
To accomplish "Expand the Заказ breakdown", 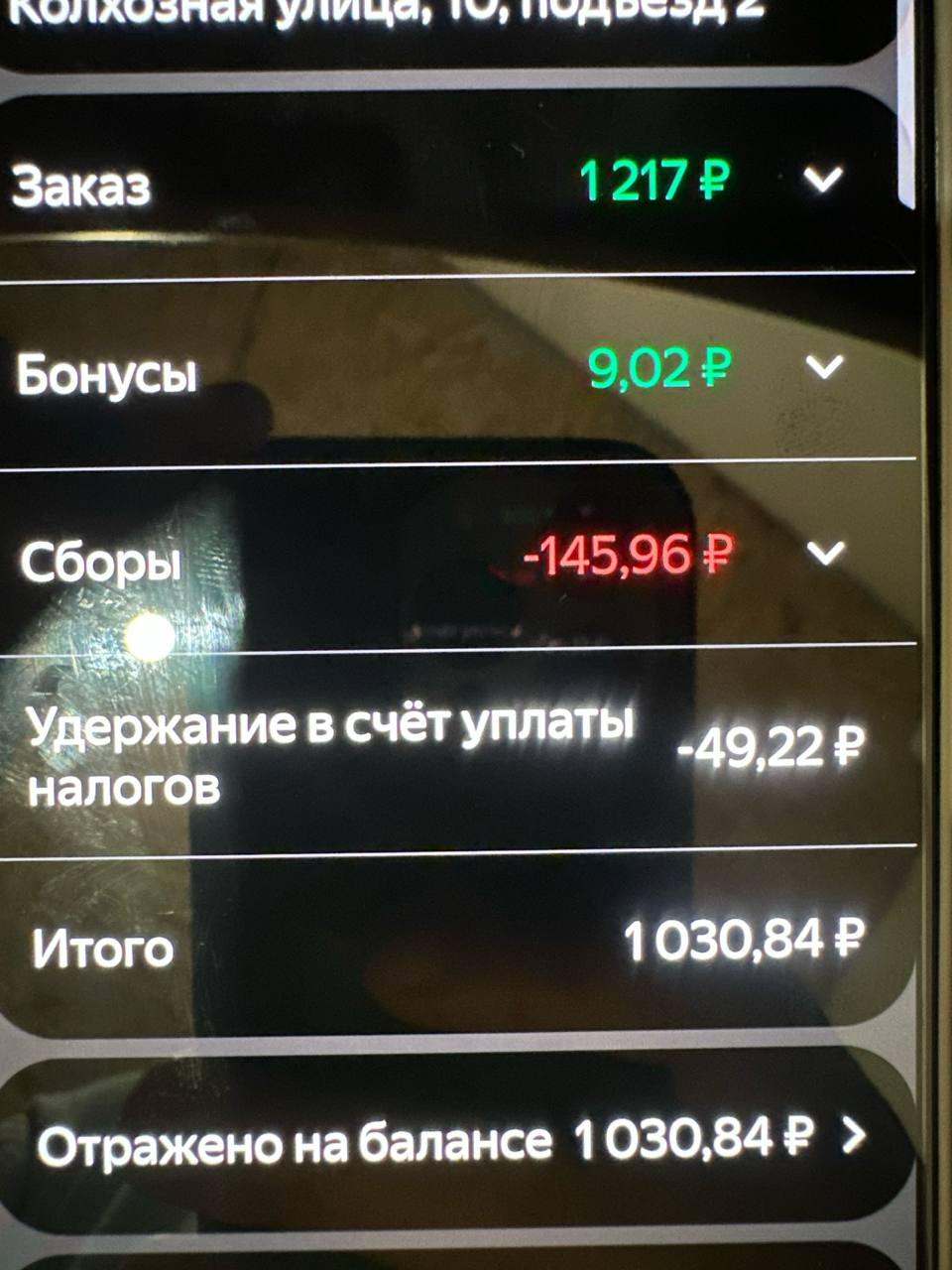I will pos(823,180).
